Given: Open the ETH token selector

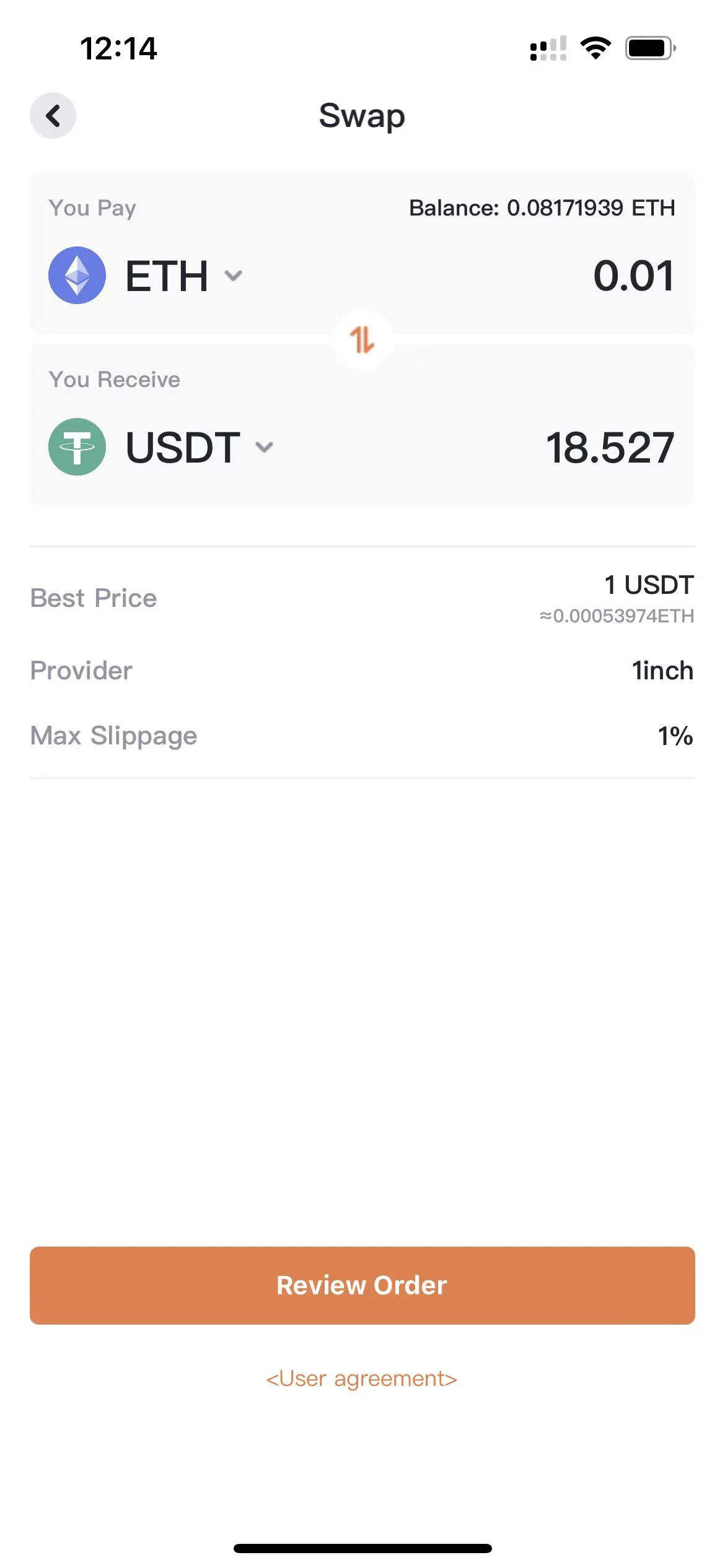Looking at the screenshot, I should 146,276.
